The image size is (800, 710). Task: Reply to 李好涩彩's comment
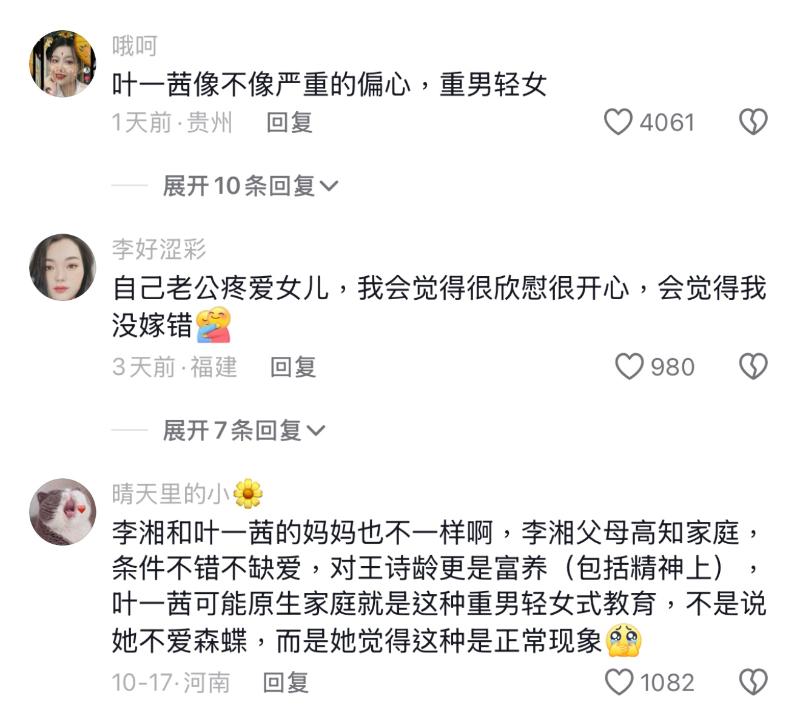point(293,367)
